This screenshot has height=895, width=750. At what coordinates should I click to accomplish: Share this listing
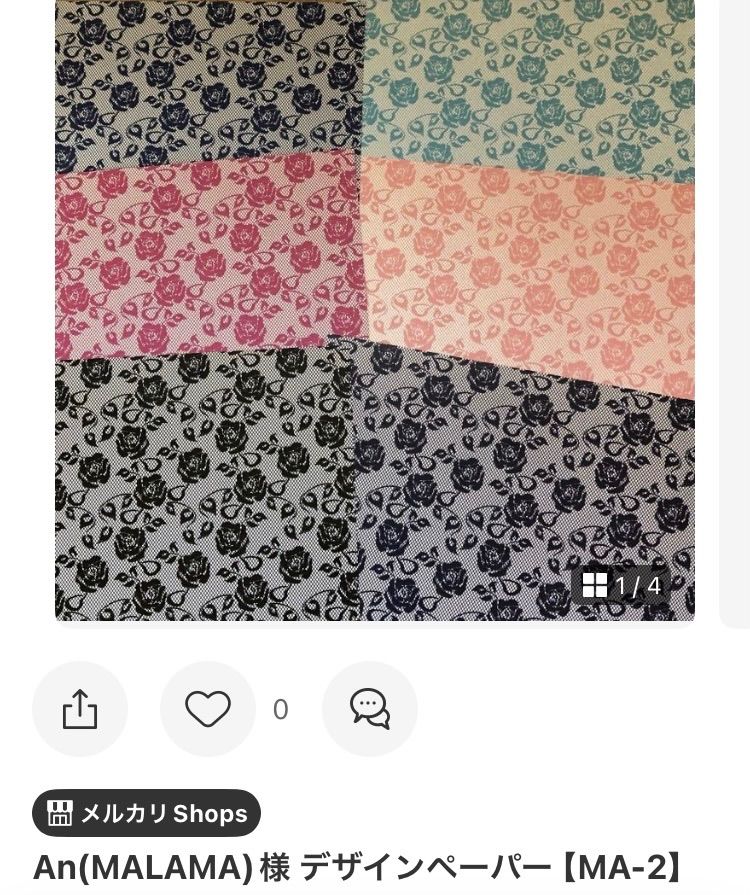tap(80, 709)
